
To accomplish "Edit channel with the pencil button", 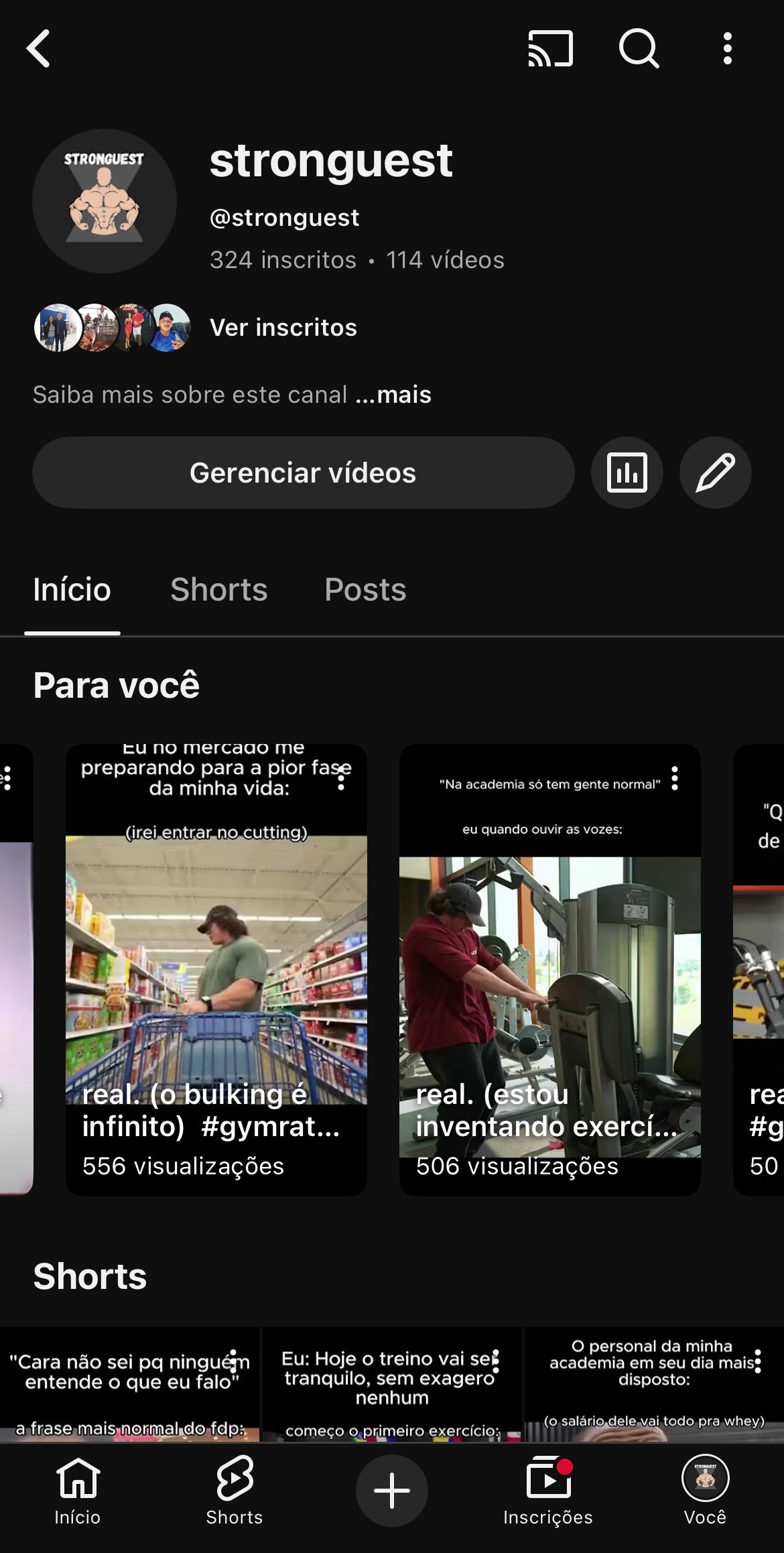I will (715, 473).
